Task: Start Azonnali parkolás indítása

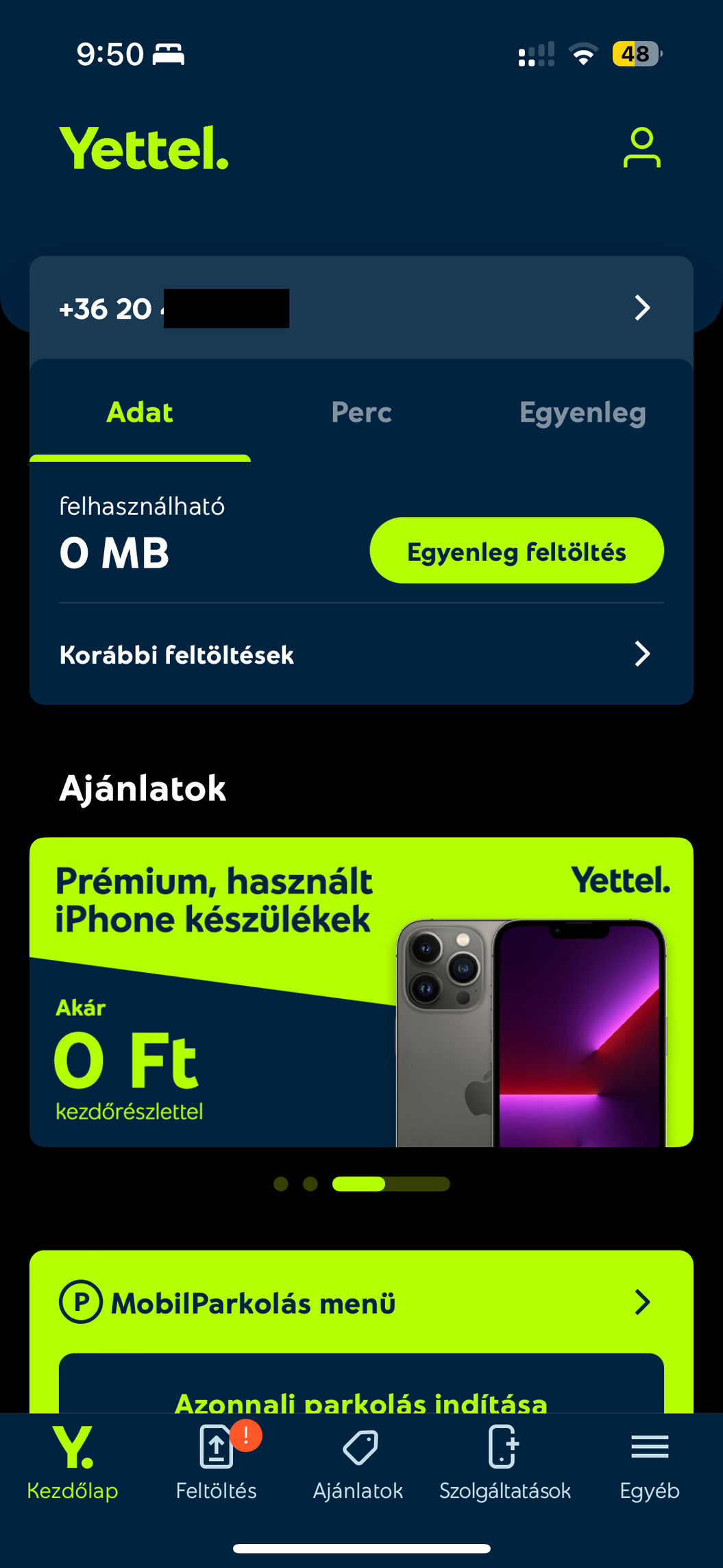Action: (x=361, y=1392)
